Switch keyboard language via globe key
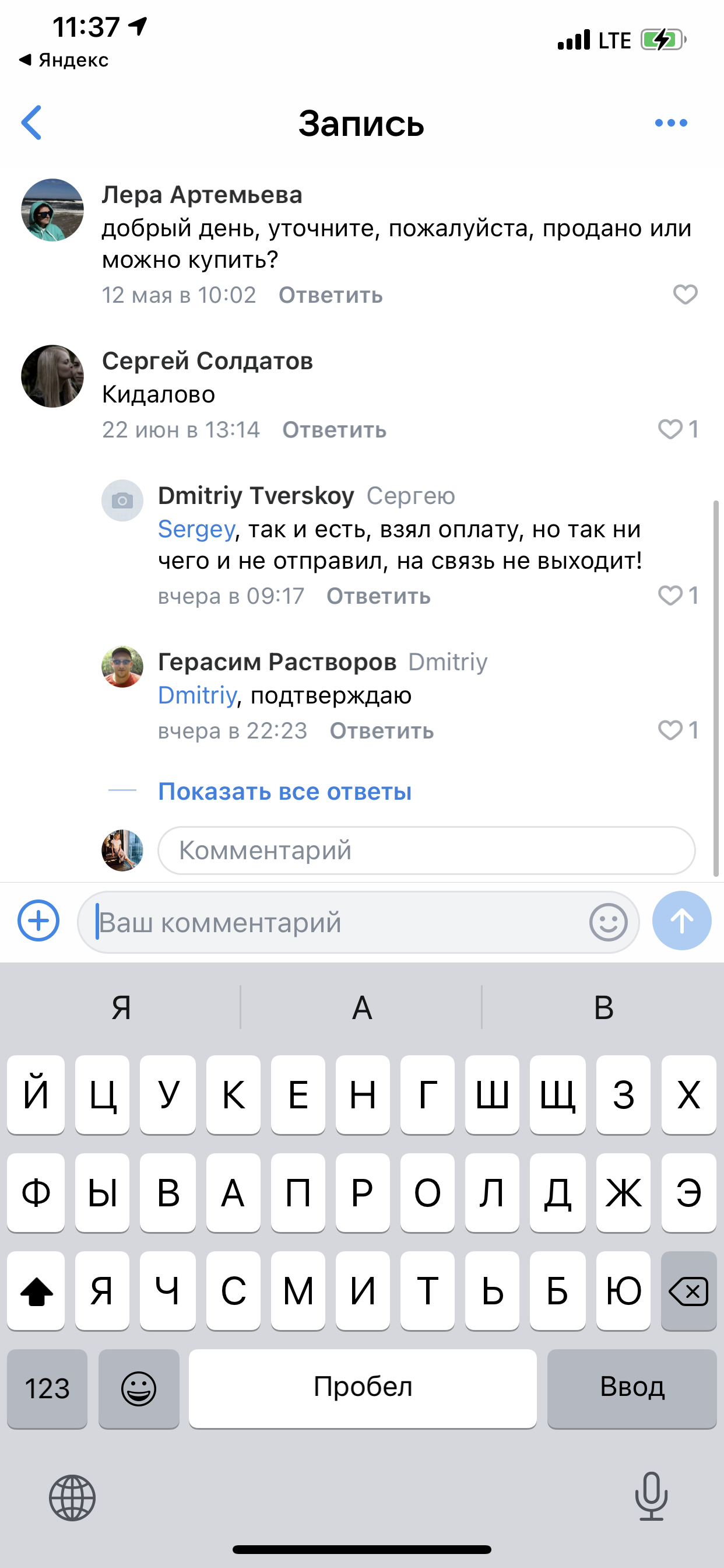Image resolution: width=724 pixels, height=1568 pixels. pos(72,1498)
